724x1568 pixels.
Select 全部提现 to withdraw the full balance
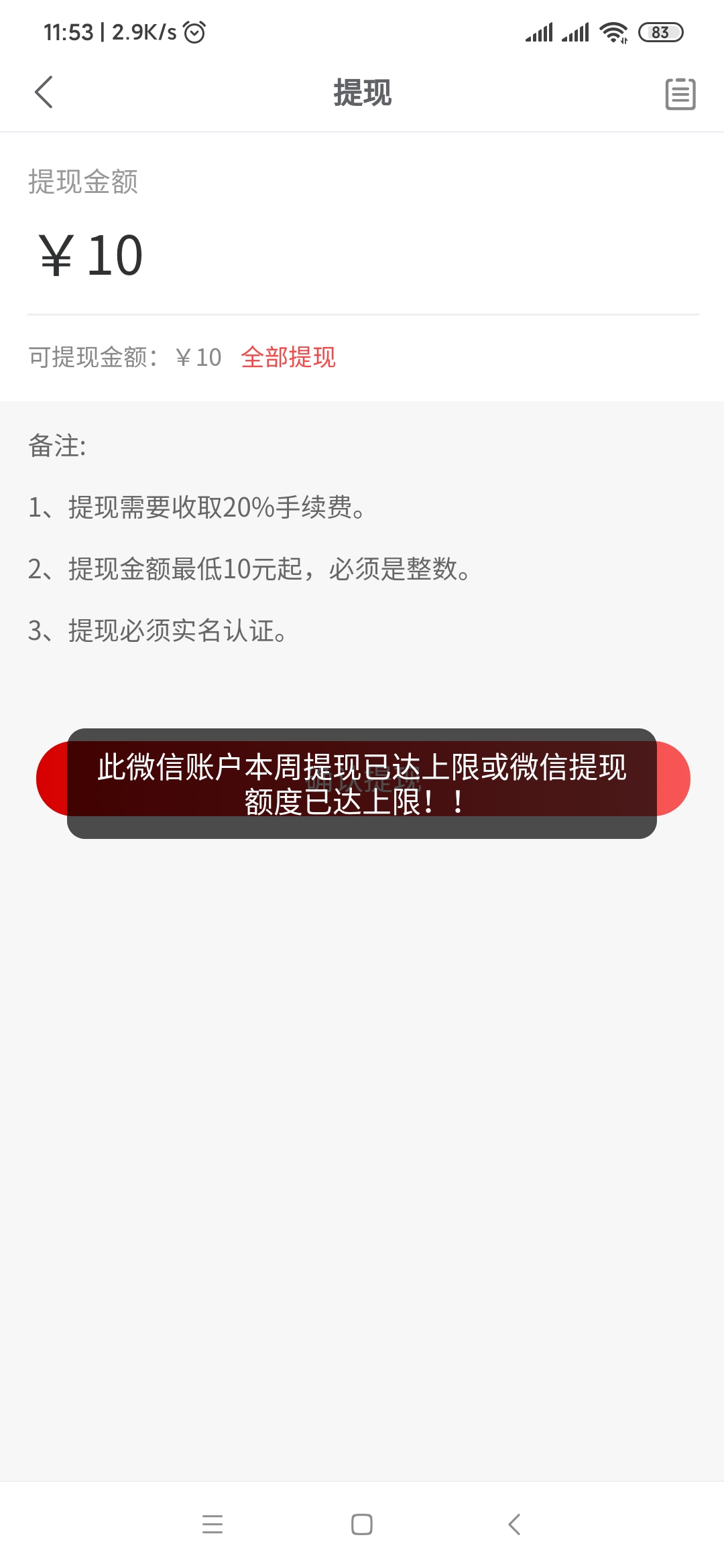290,358
